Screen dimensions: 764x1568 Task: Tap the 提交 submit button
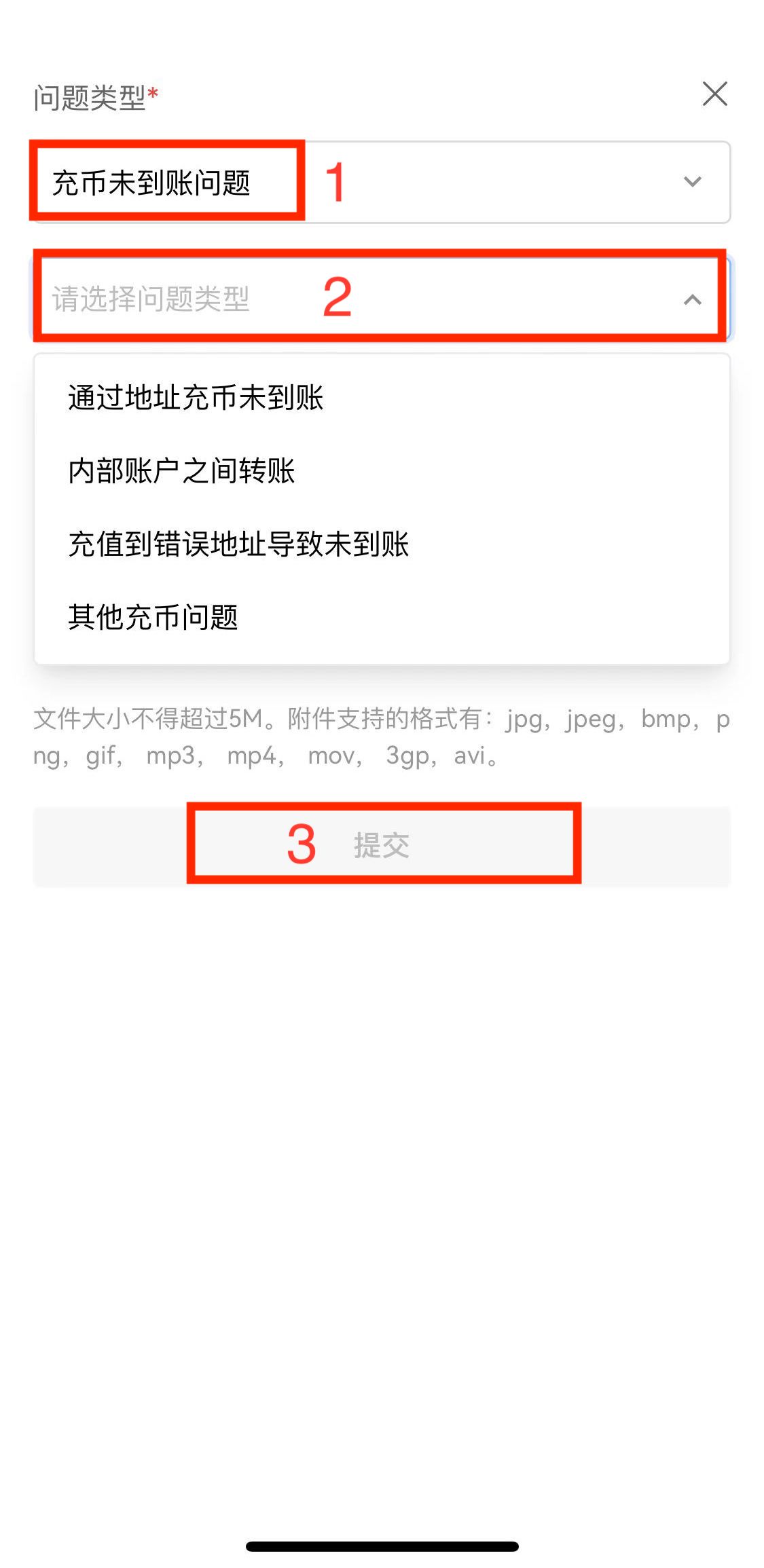pos(382,846)
